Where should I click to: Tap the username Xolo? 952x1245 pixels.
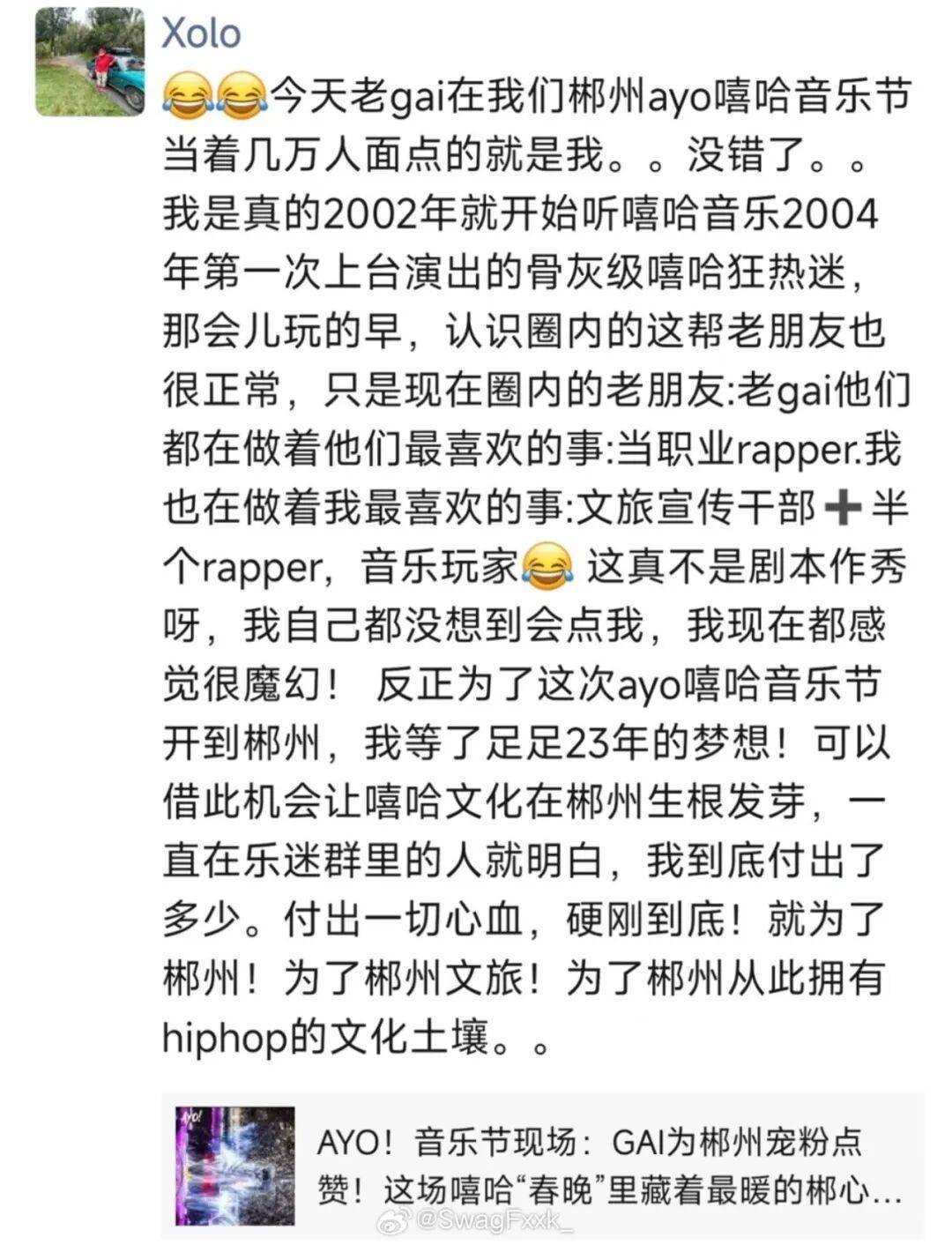(201, 34)
